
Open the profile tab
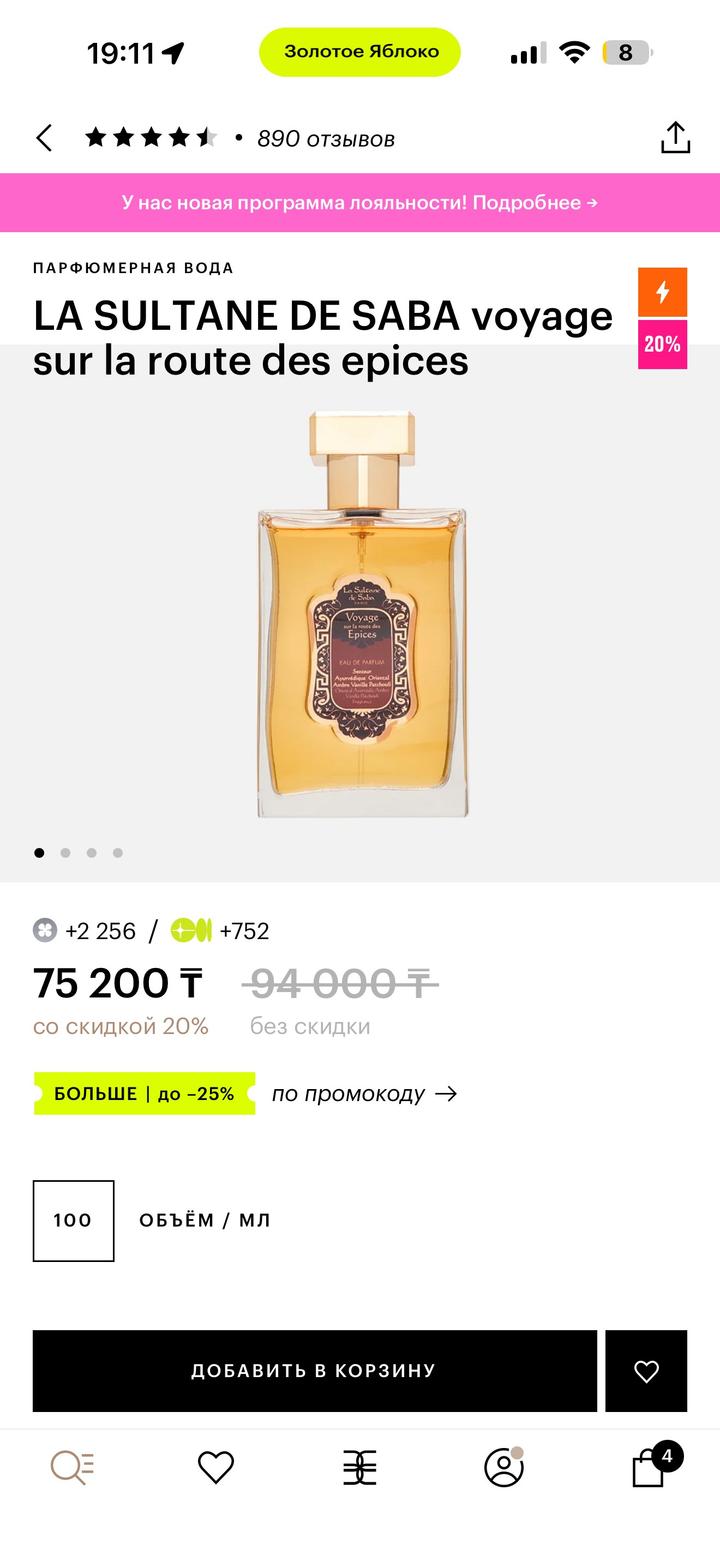503,1467
